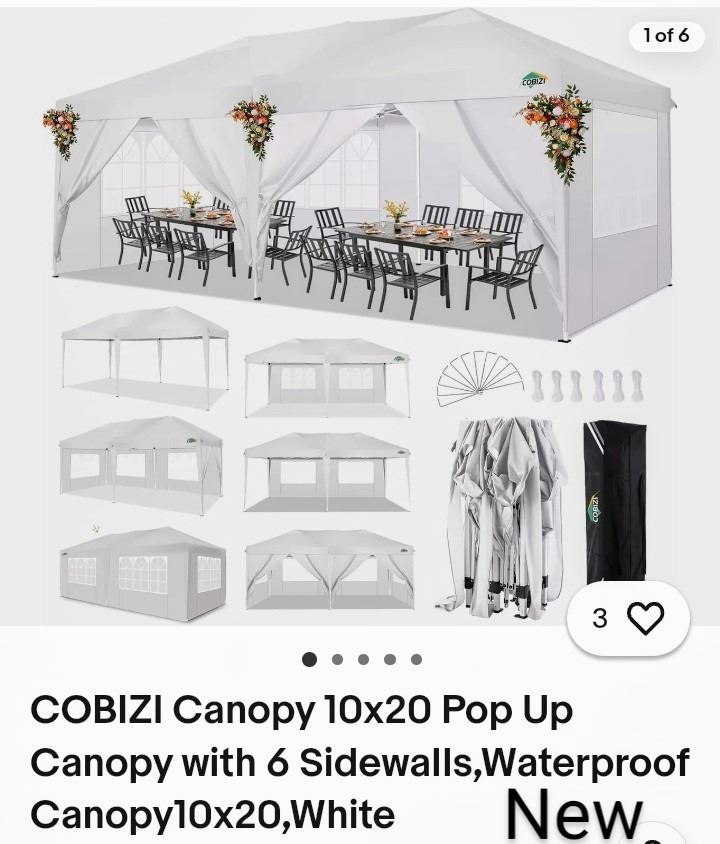Open the COBIZI canopy product photo
The height and width of the screenshot is (844, 720).
point(360,310)
